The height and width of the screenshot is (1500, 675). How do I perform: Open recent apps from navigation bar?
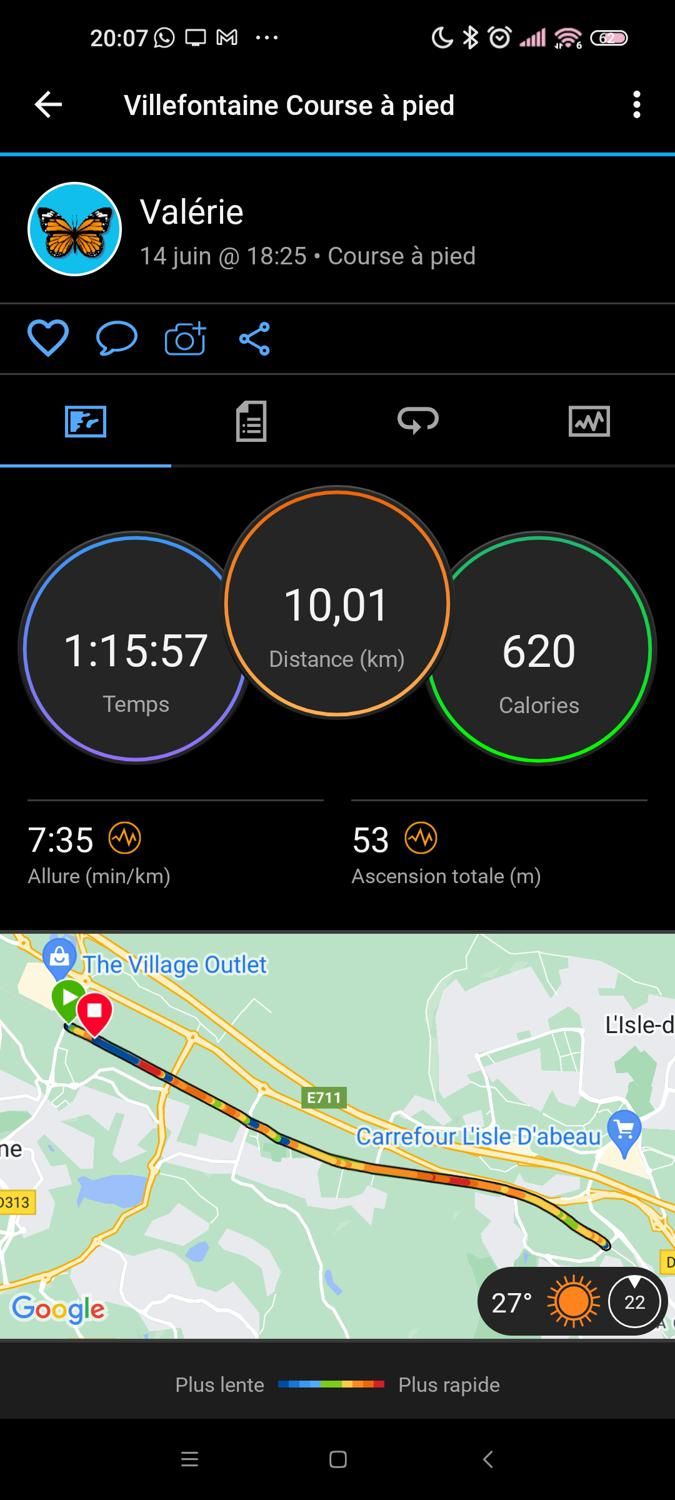pyautogui.click(x=189, y=1459)
